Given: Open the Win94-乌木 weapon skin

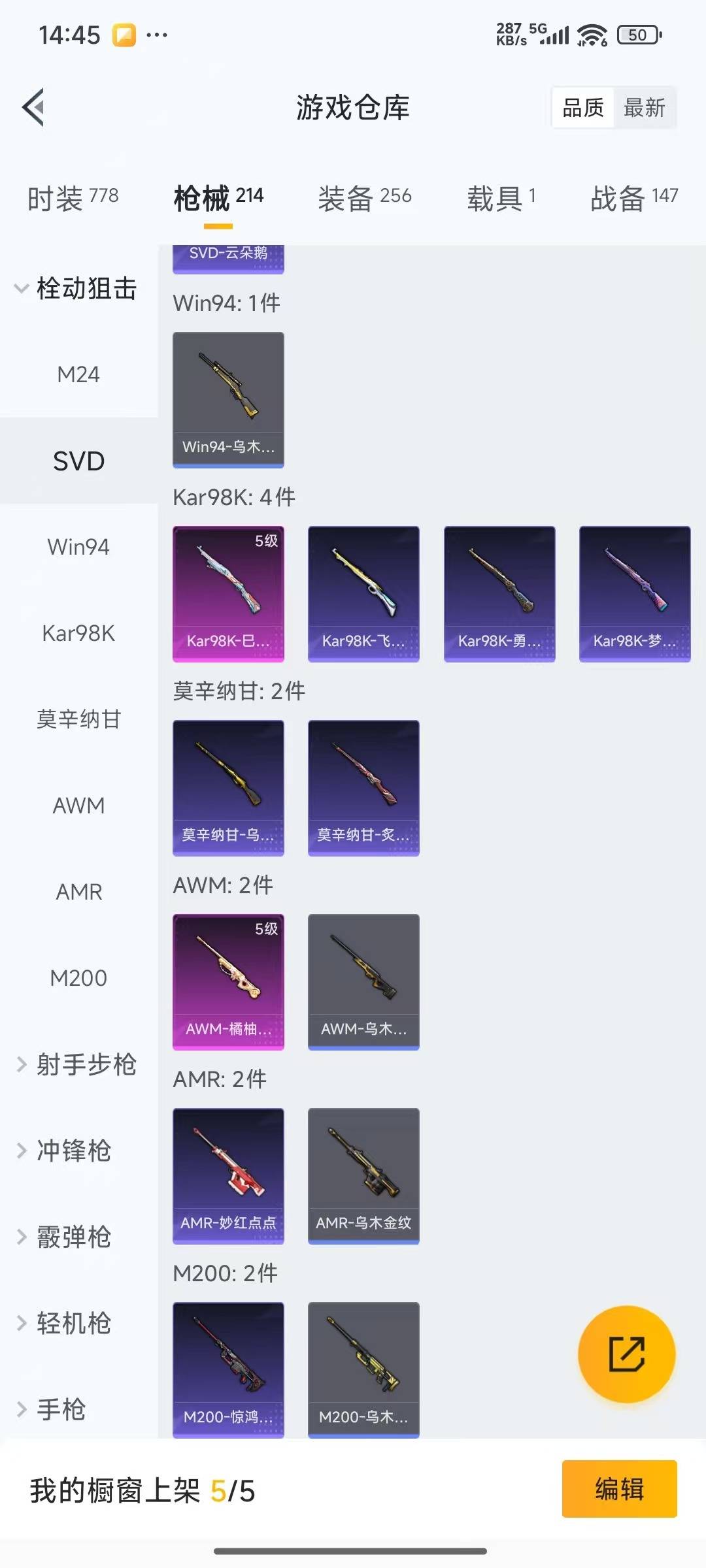Looking at the screenshot, I should 228,399.
